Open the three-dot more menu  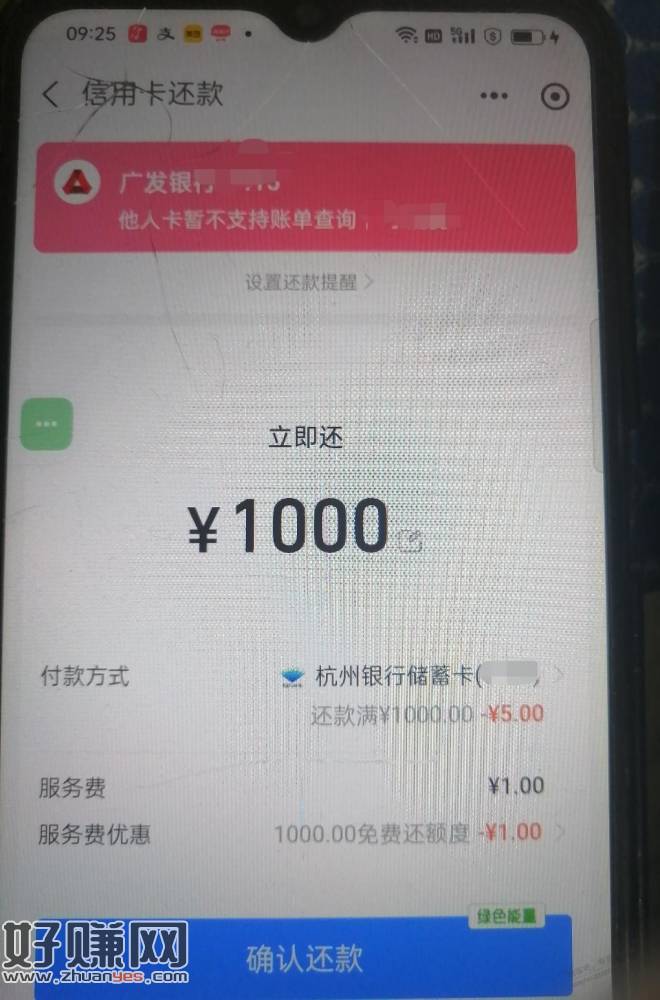pos(494,96)
